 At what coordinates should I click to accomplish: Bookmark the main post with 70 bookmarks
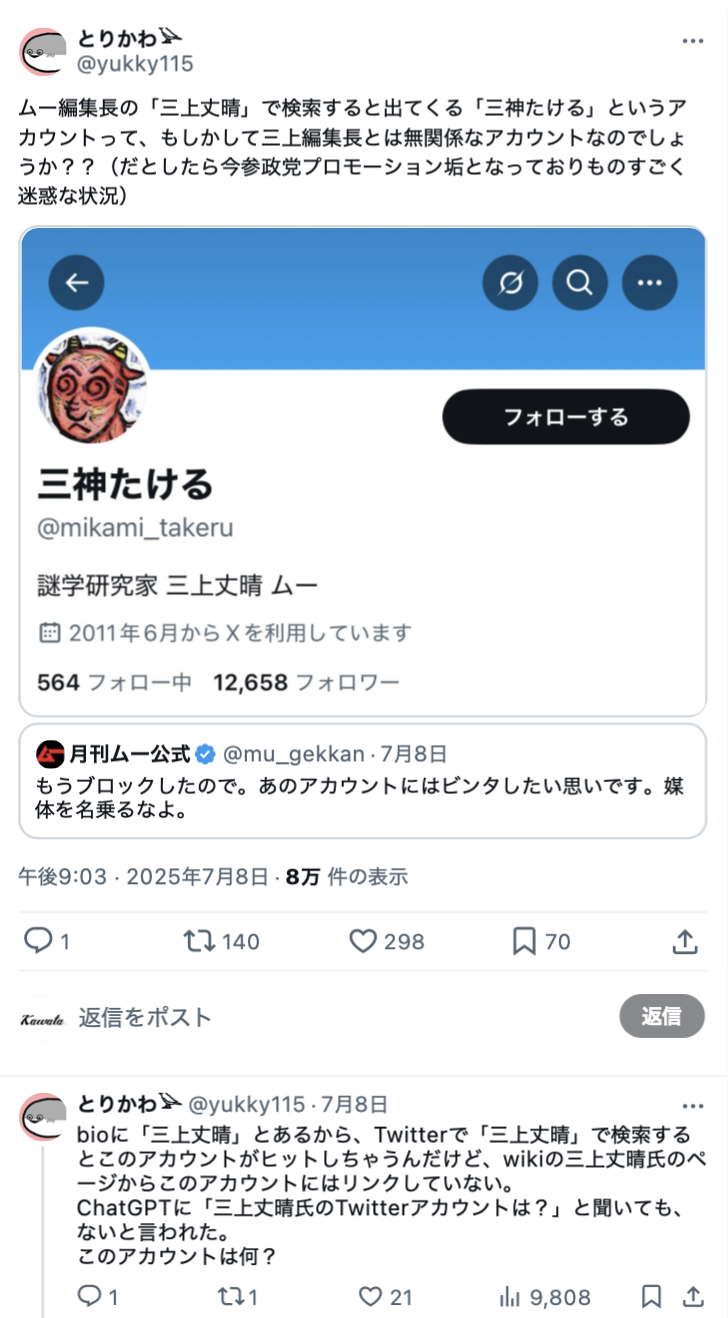(541, 941)
